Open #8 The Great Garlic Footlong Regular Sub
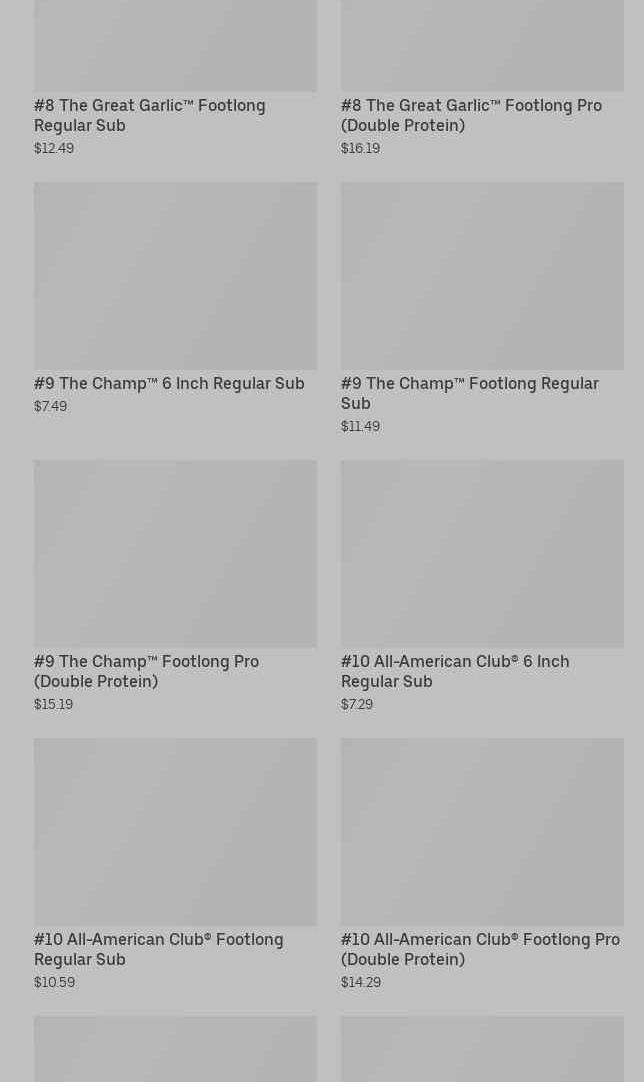644x1082 pixels. click(150, 115)
